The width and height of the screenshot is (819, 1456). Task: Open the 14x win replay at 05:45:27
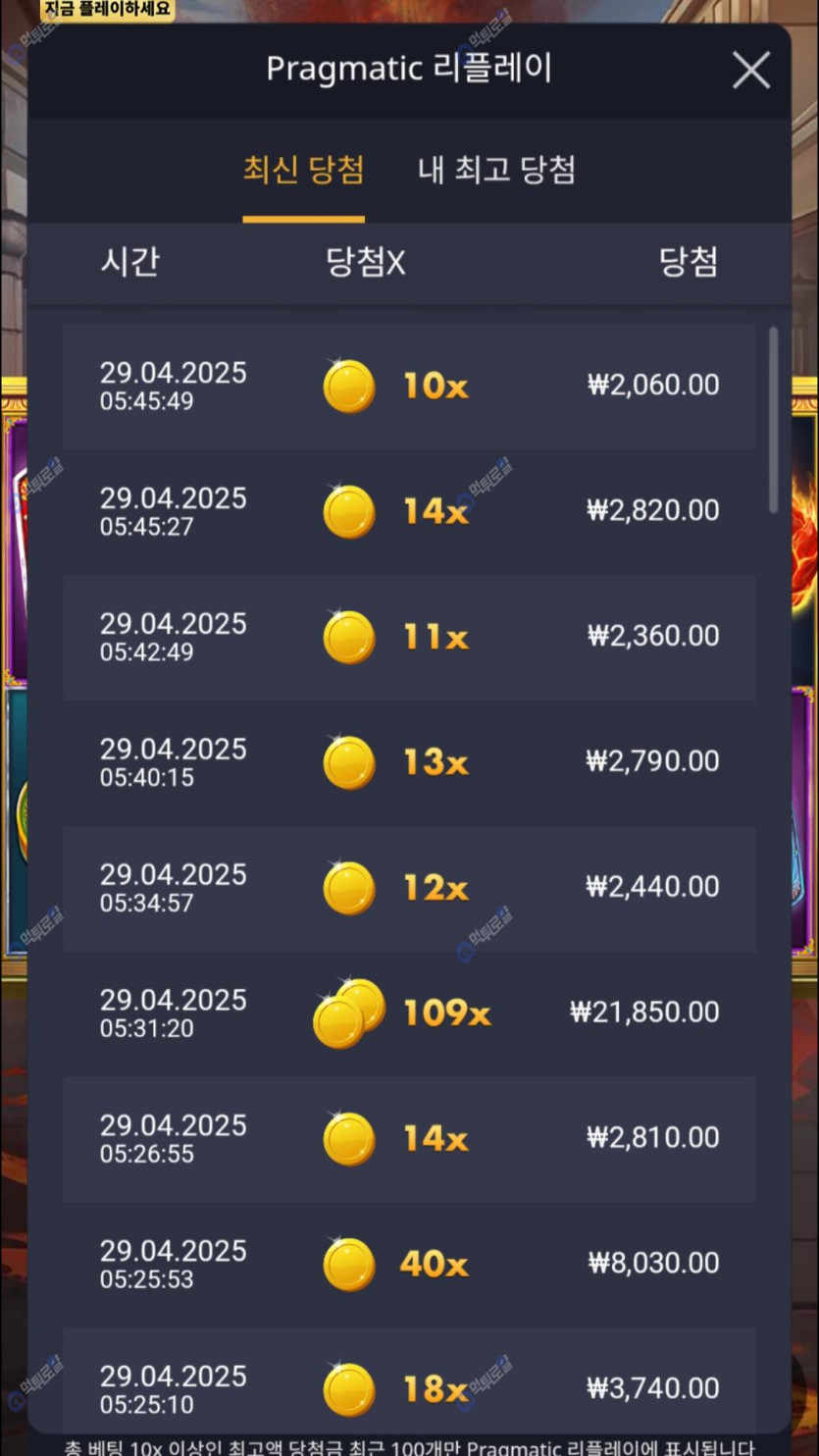point(409,511)
